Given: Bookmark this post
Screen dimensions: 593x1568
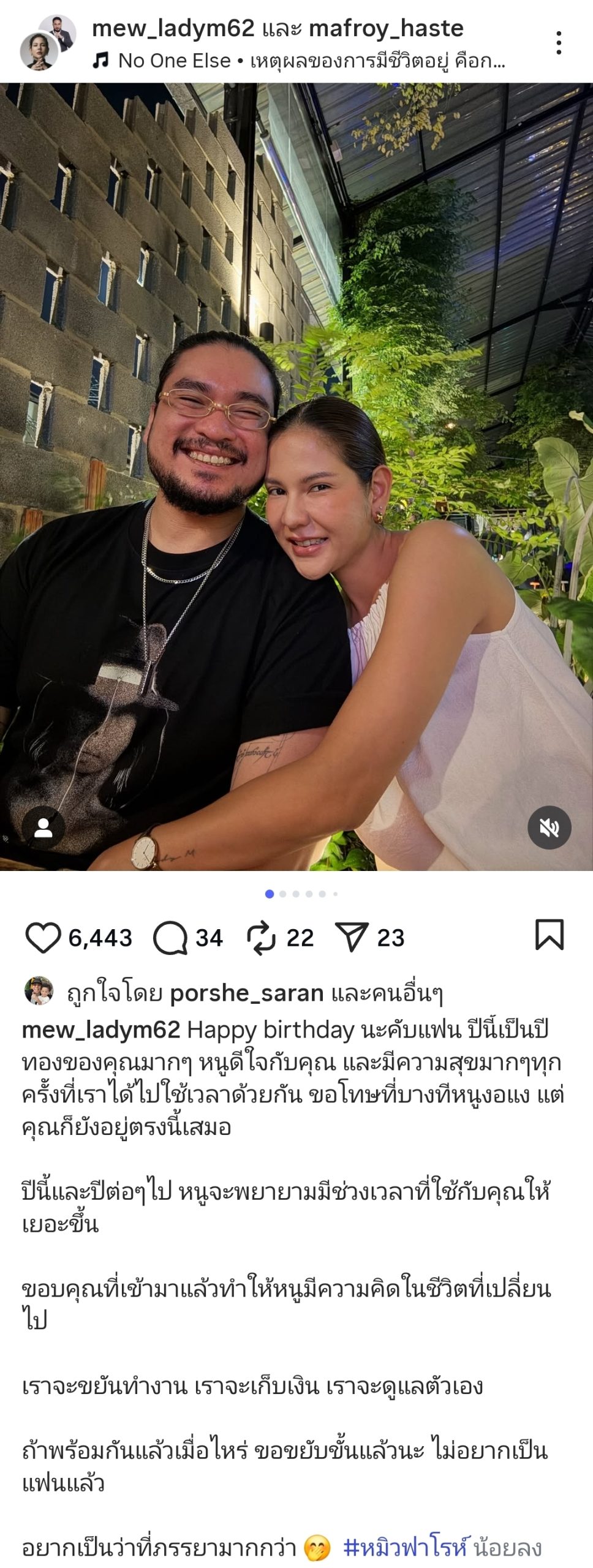Looking at the screenshot, I should tap(549, 935).
